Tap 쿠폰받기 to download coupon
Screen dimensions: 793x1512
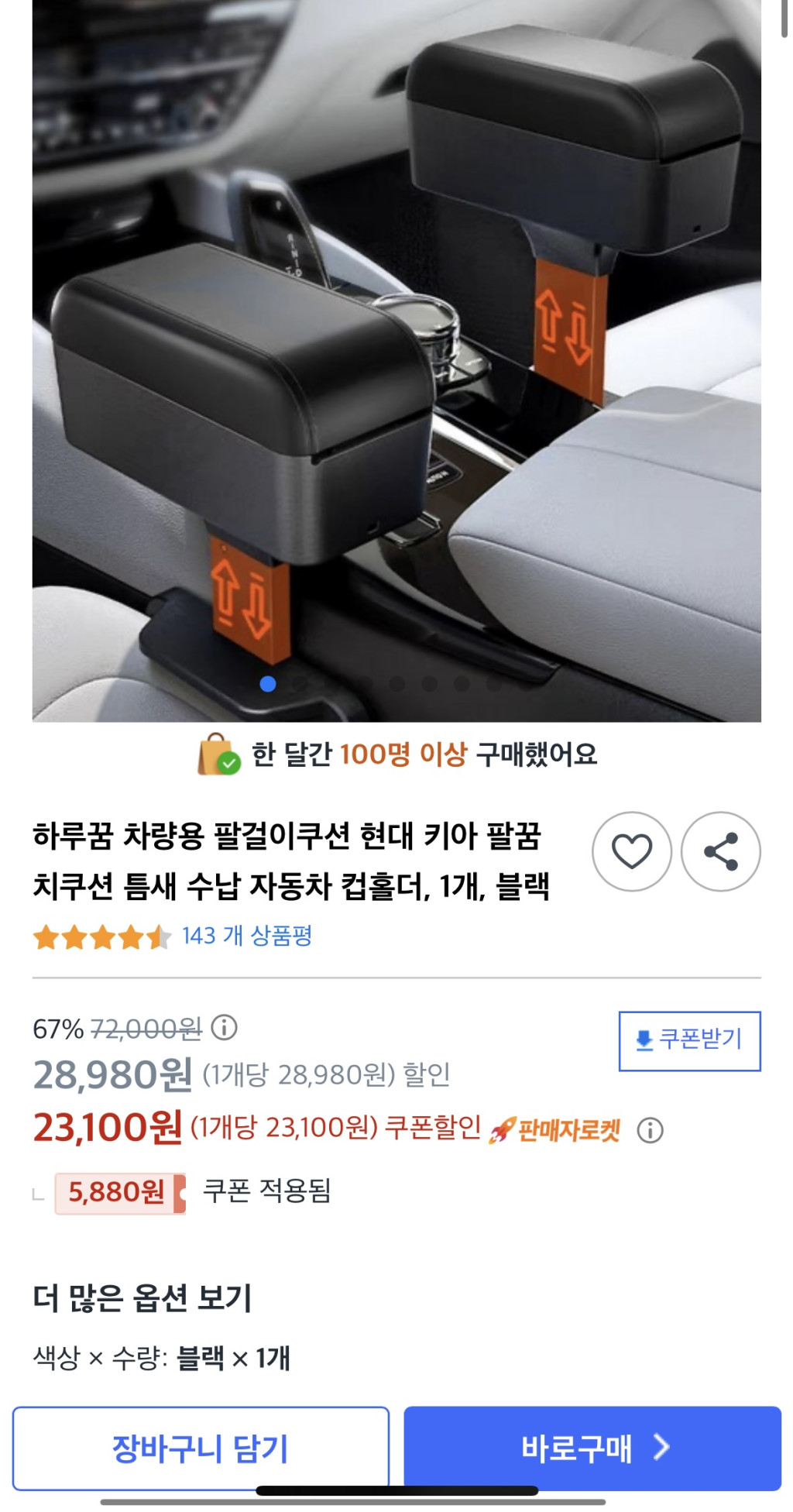pos(689,1040)
